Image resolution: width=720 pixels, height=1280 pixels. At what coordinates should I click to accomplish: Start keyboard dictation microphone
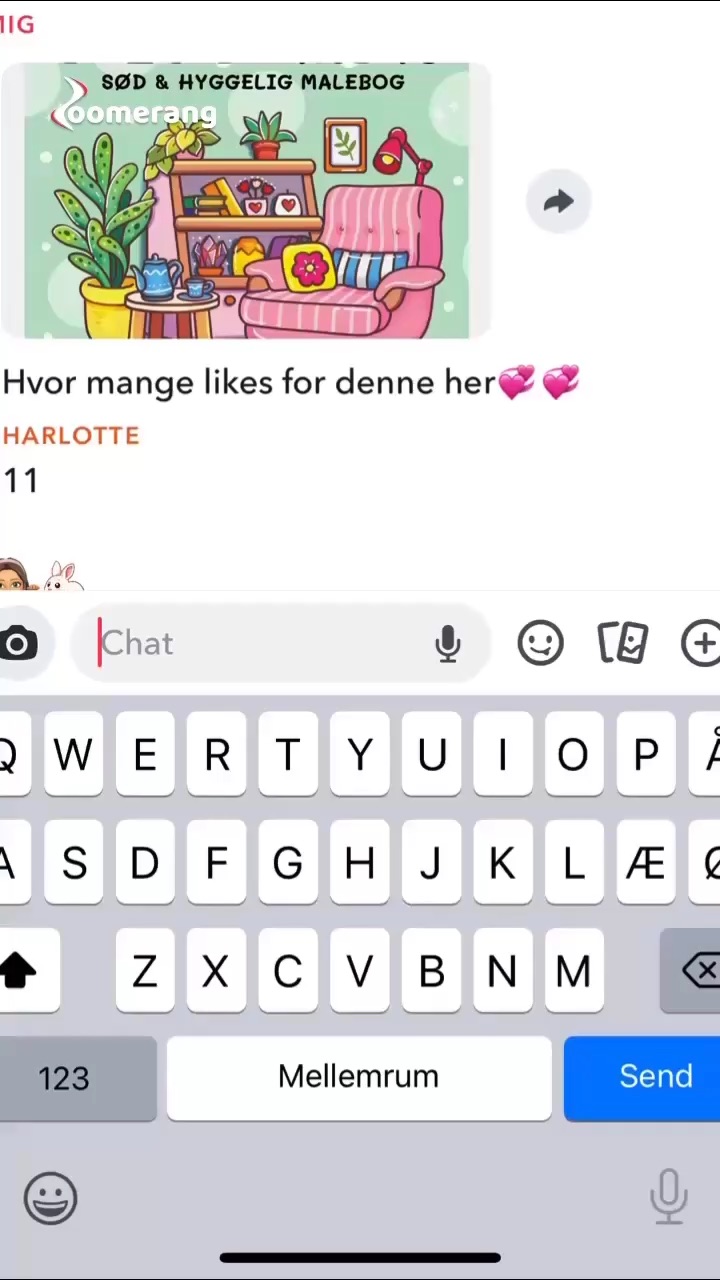668,1196
